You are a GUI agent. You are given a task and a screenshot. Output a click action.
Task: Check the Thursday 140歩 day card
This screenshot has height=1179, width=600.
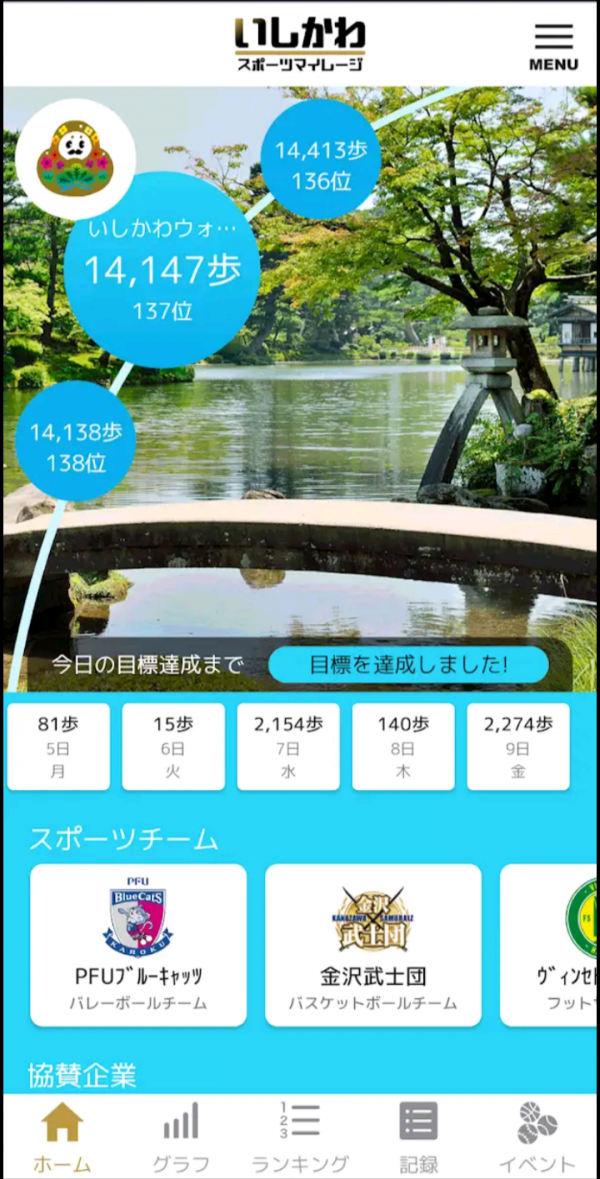(403, 747)
